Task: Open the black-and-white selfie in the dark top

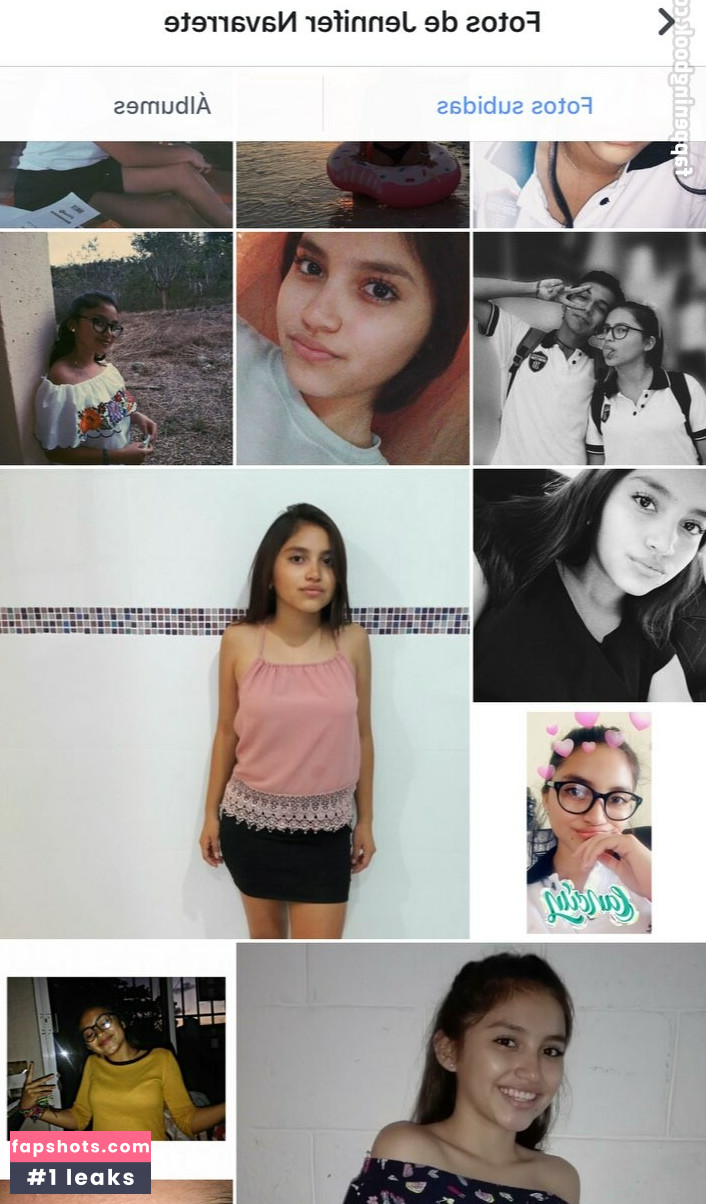Action: click(589, 585)
